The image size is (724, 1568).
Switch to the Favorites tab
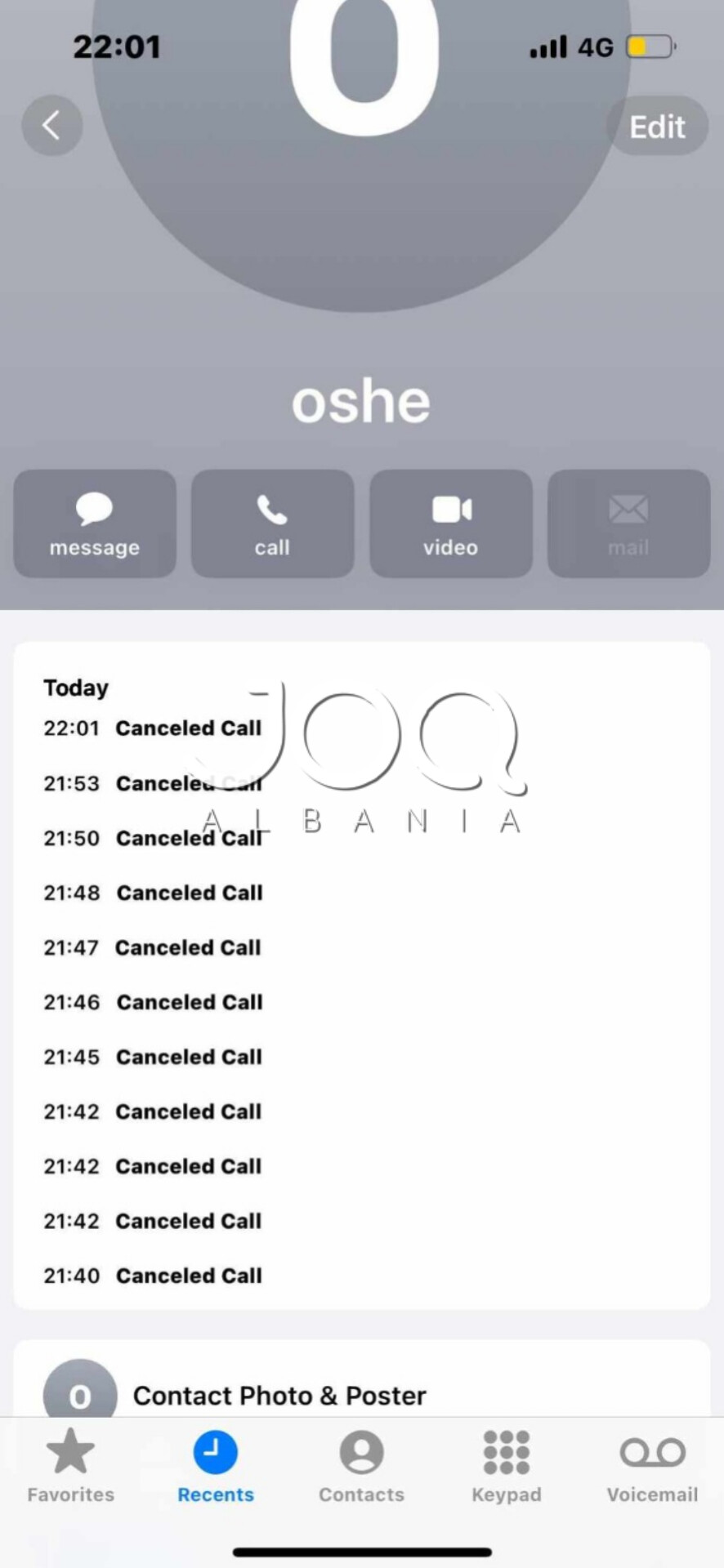click(x=71, y=1467)
